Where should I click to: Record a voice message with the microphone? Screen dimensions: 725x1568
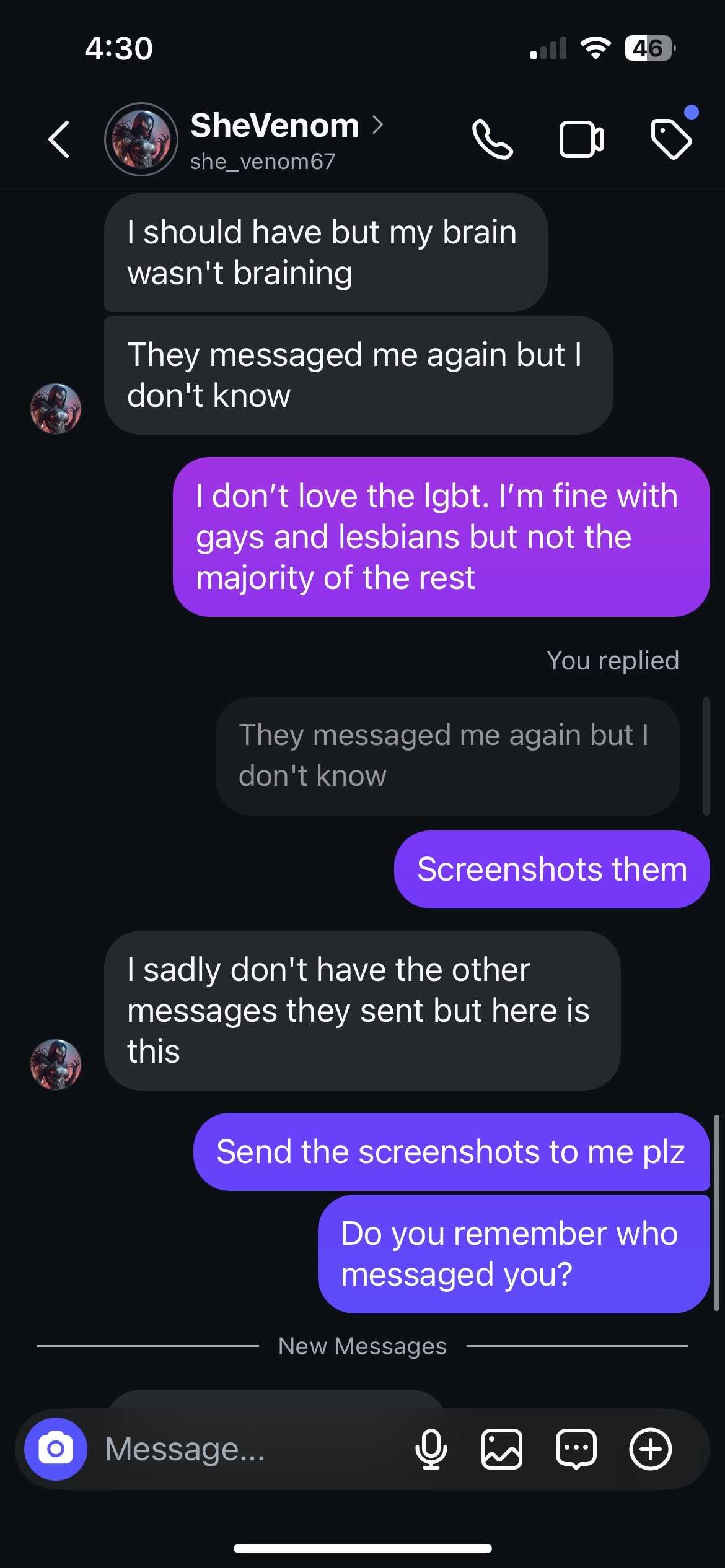coord(431,1449)
